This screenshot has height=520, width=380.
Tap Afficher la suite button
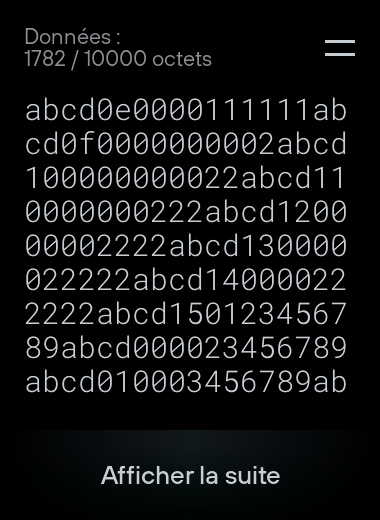190,475
